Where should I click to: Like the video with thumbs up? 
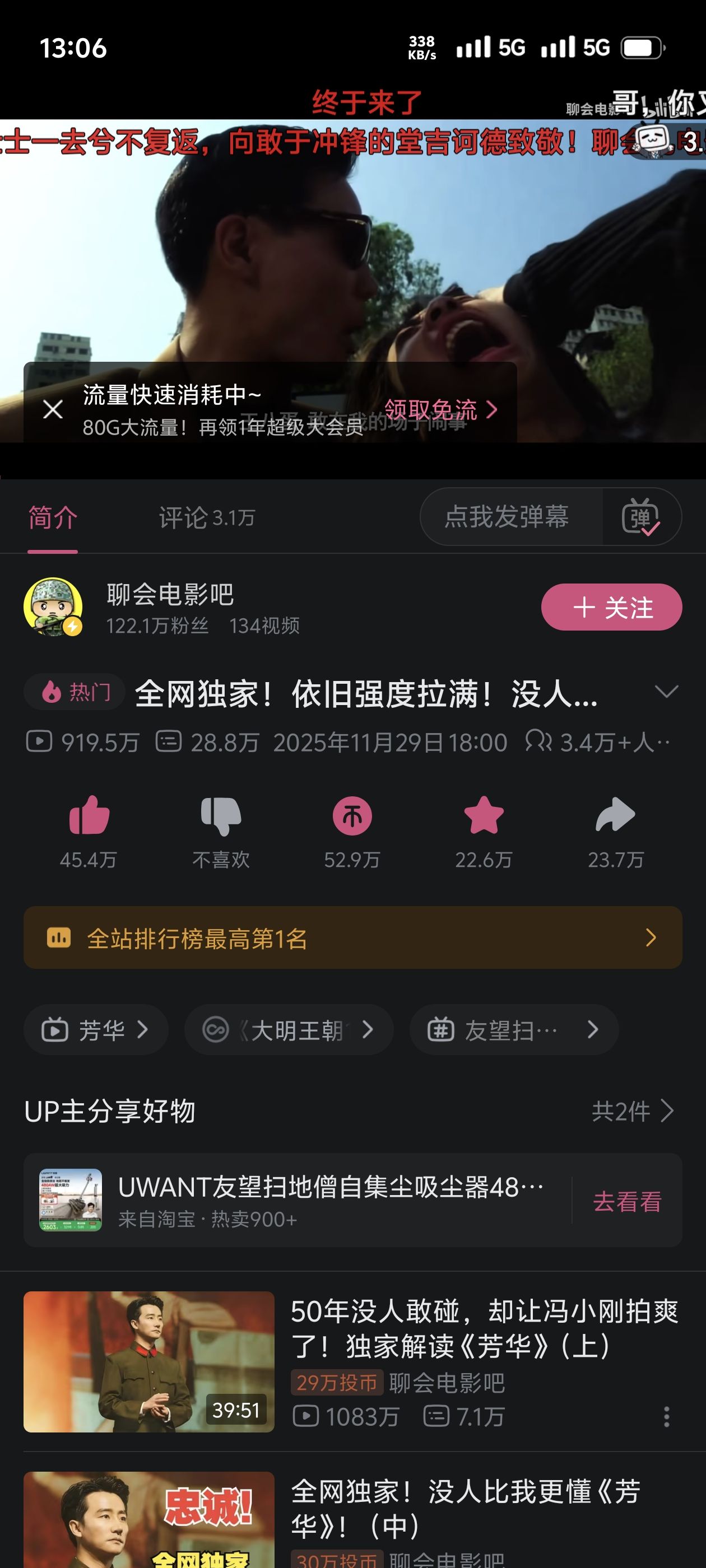(x=89, y=830)
